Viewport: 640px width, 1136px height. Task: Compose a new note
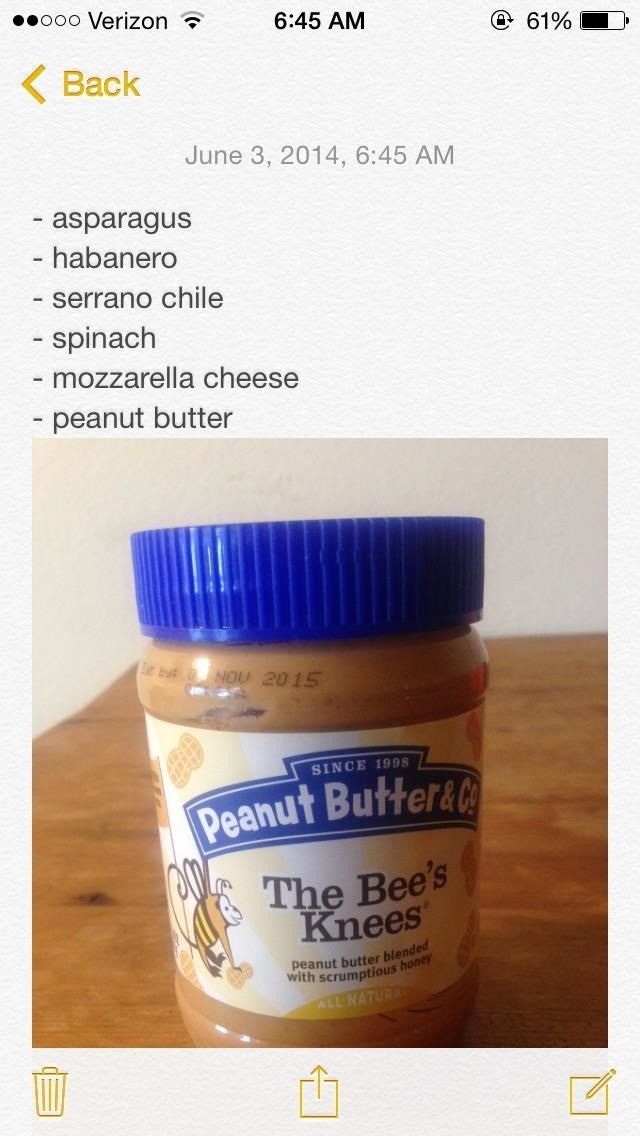[x=592, y=1091]
